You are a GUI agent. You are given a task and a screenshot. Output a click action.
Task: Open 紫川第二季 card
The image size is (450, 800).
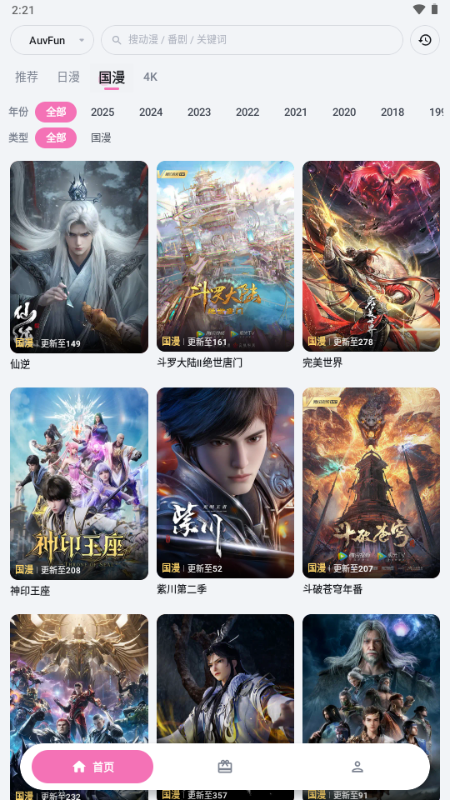(x=225, y=492)
